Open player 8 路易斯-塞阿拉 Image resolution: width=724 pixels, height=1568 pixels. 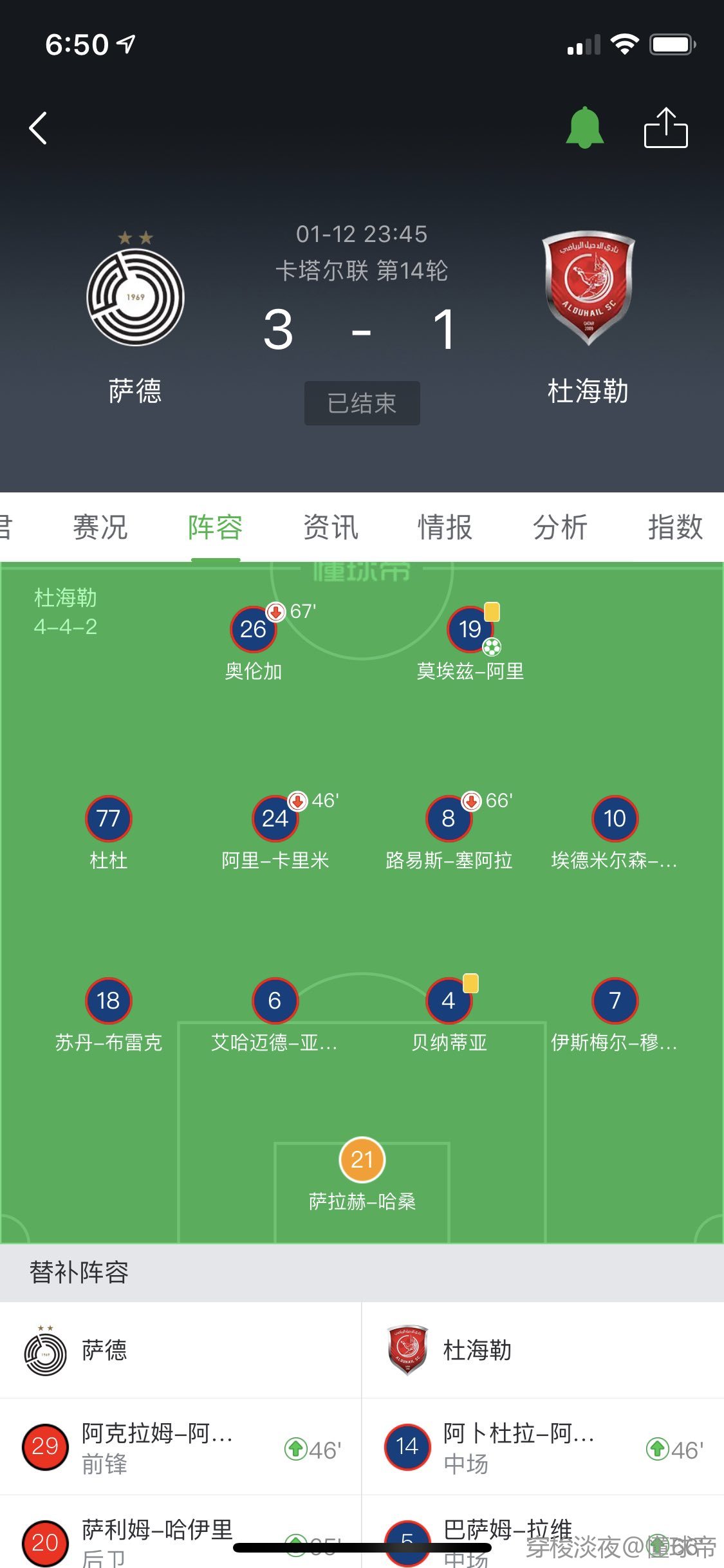click(x=449, y=832)
